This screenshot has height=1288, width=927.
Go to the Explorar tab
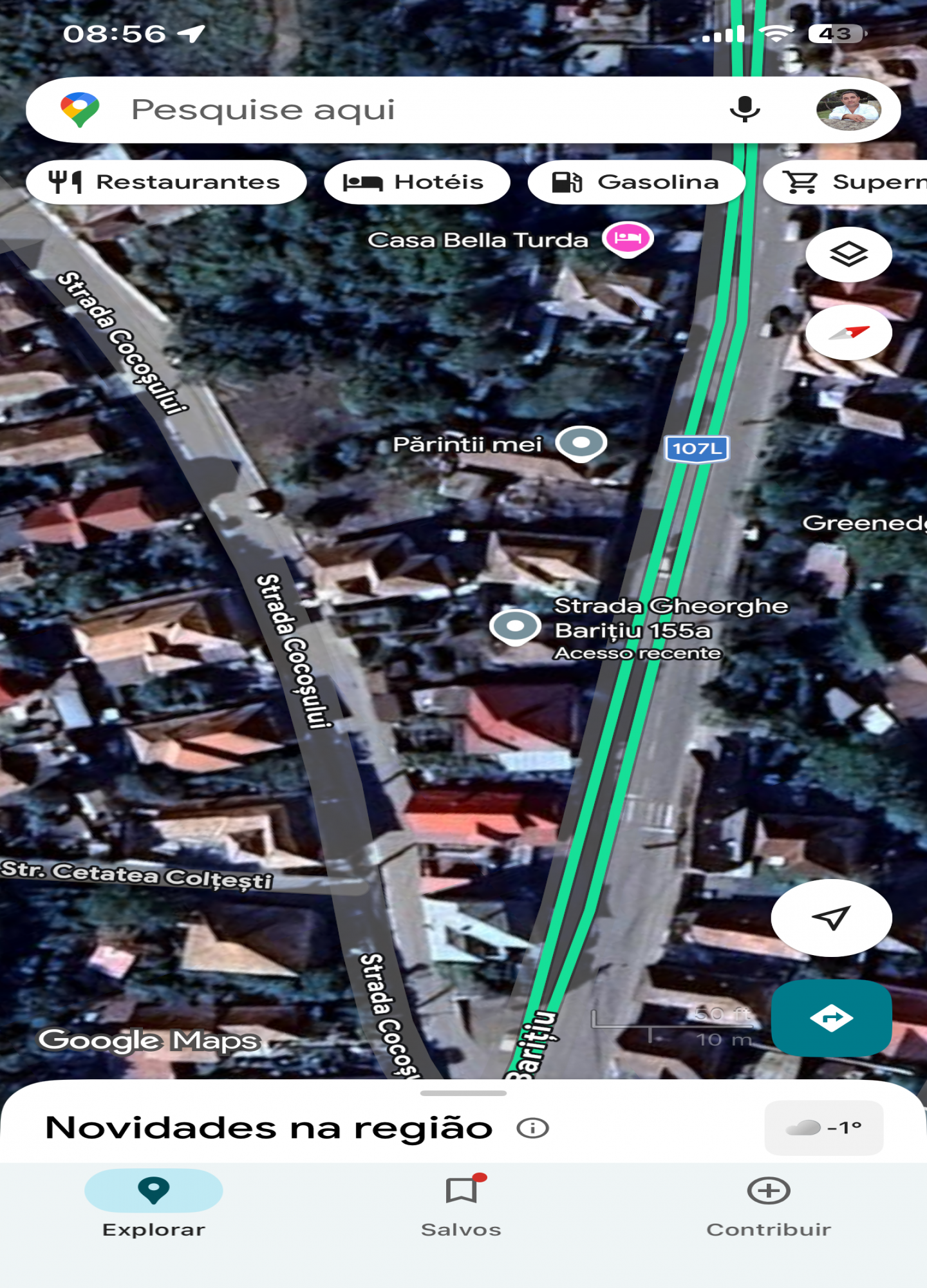[x=154, y=1205]
